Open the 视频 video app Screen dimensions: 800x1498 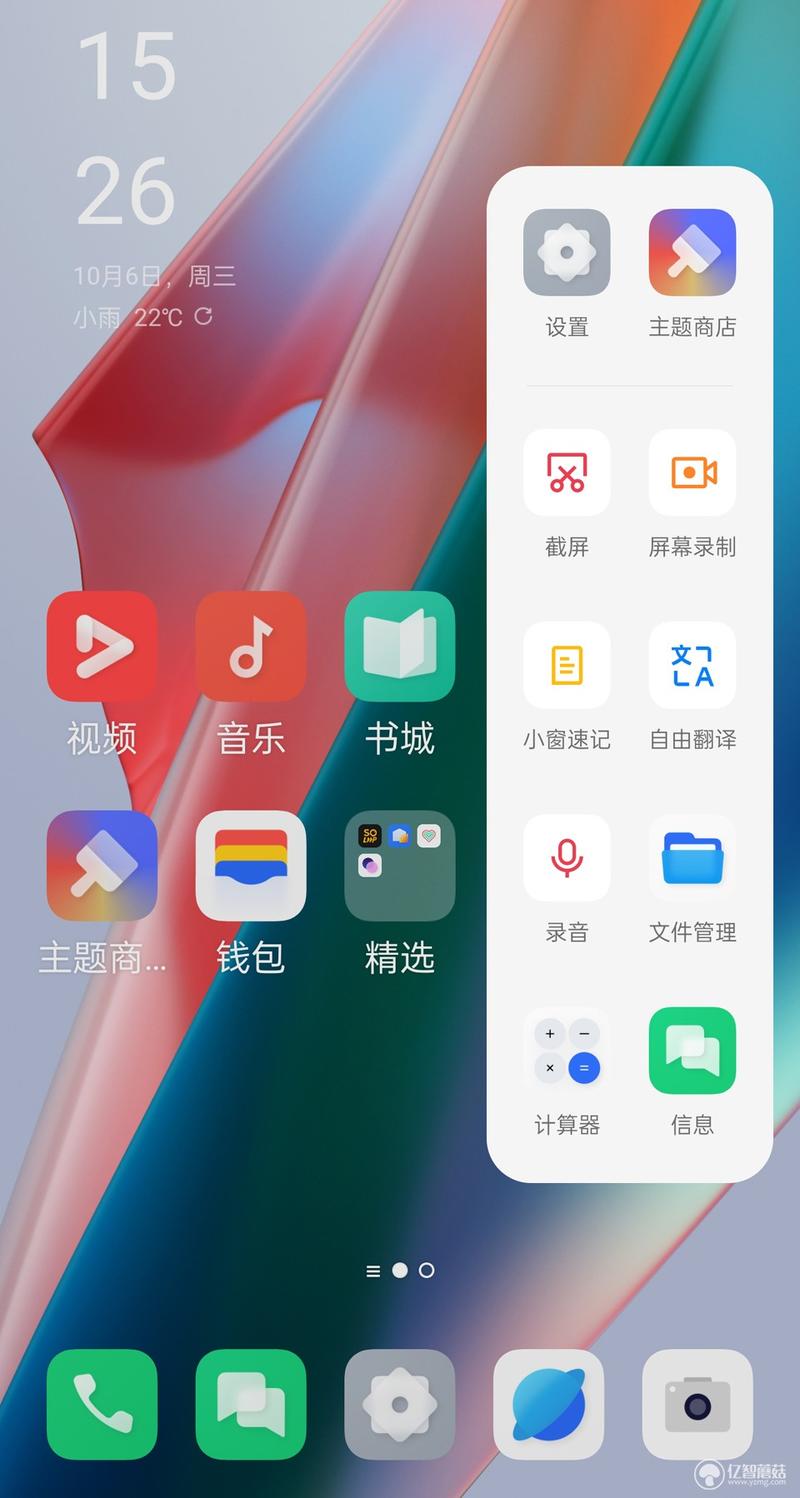coord(102,646)
